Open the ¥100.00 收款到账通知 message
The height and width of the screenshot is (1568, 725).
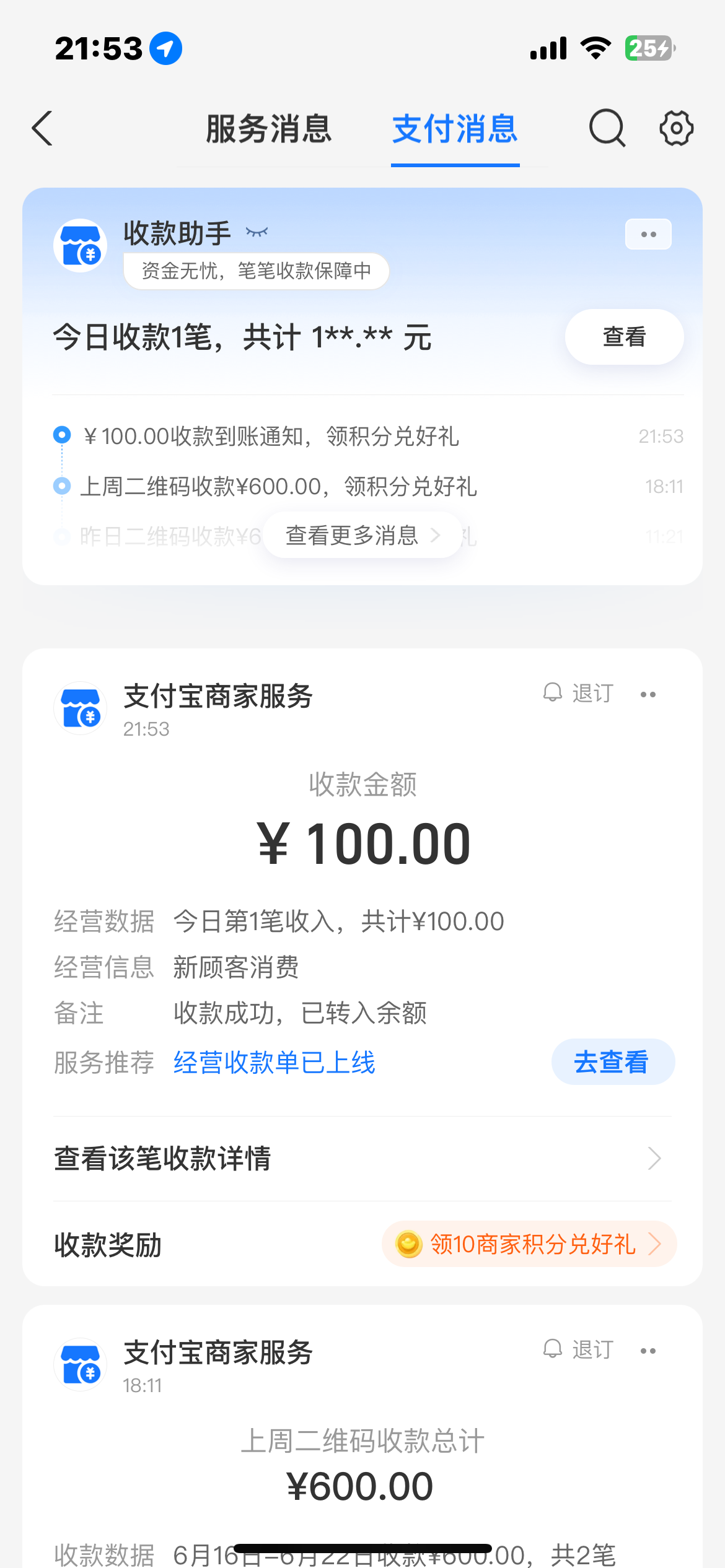[271, 437]
